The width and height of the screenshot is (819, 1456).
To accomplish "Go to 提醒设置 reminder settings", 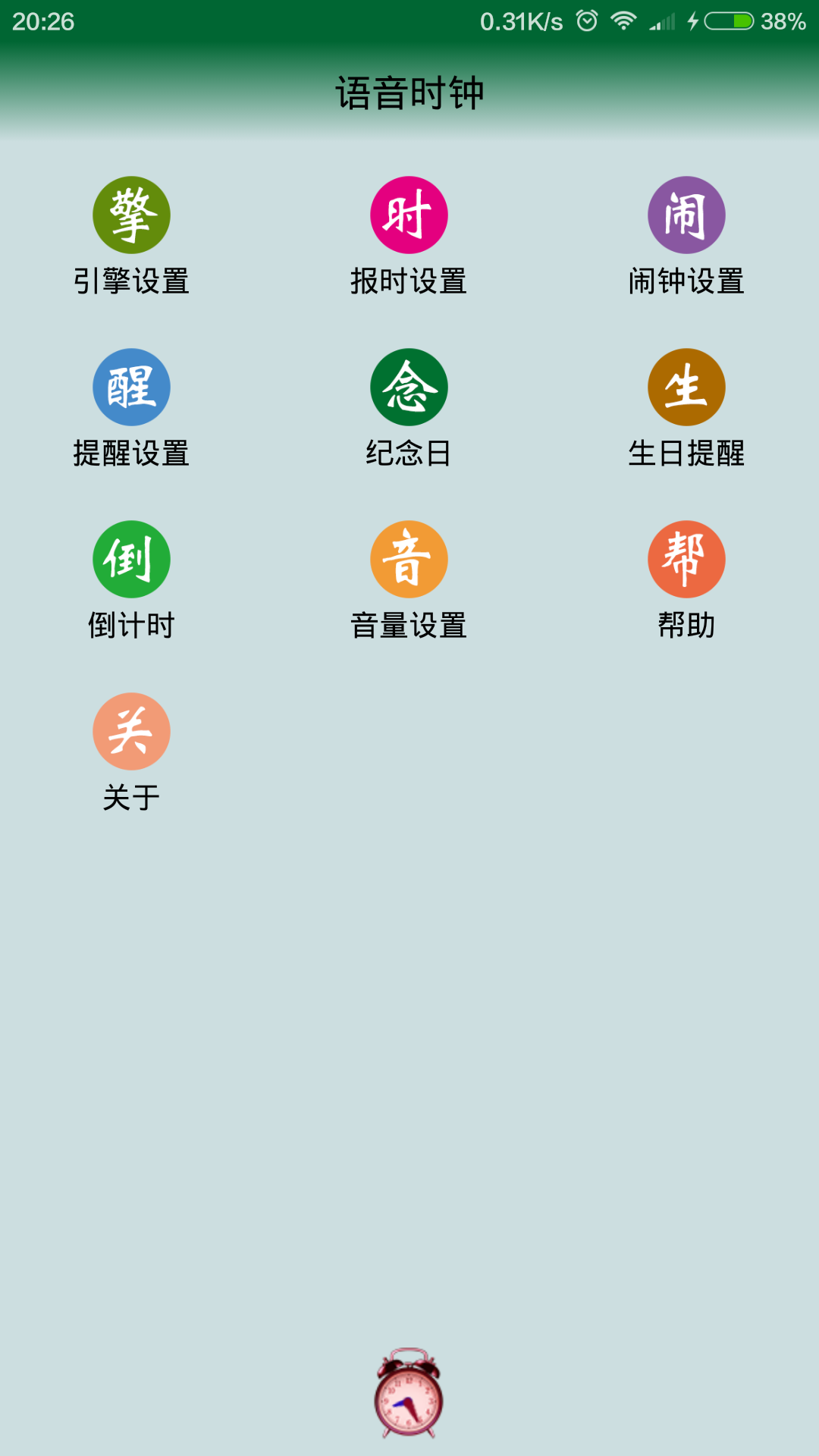I will pyautogui.click(x=131, y=408).
